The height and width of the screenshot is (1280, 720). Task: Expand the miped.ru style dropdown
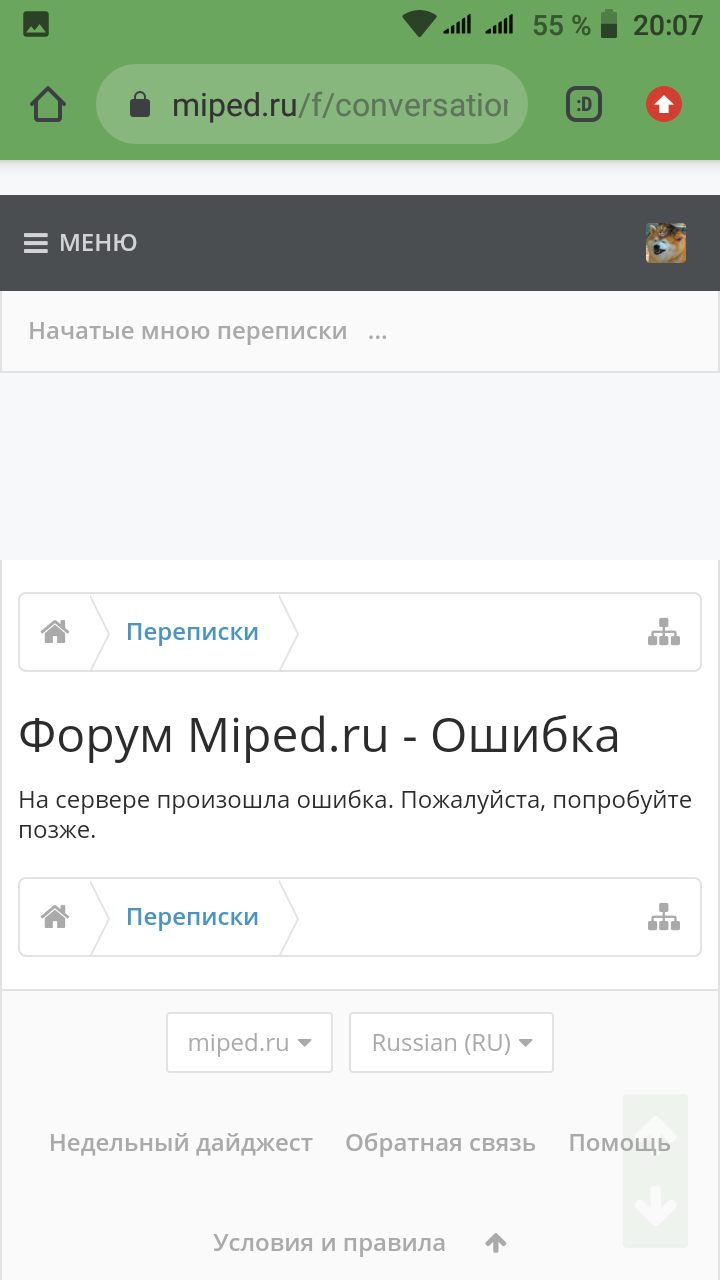(249, 1043)
